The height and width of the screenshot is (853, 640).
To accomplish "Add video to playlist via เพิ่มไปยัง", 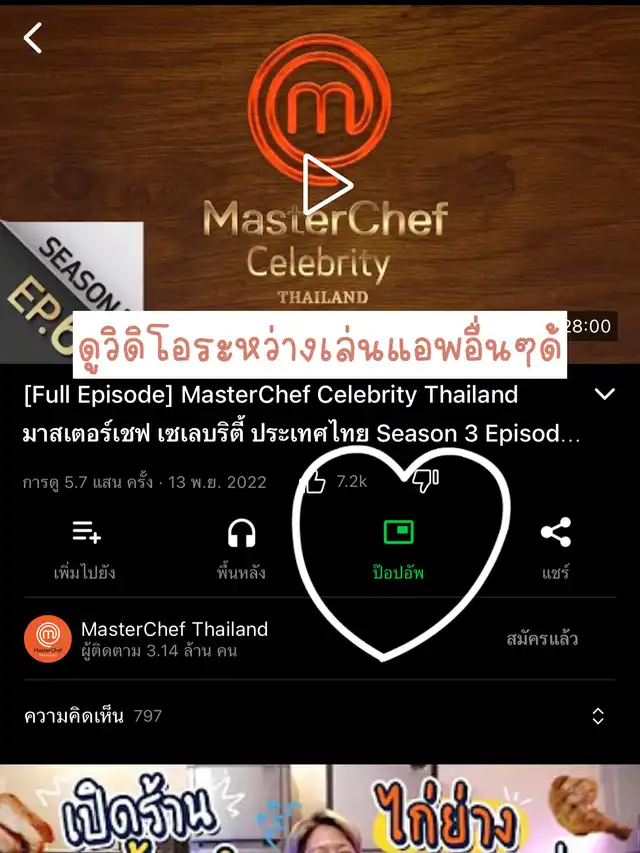I will [85, 547].
